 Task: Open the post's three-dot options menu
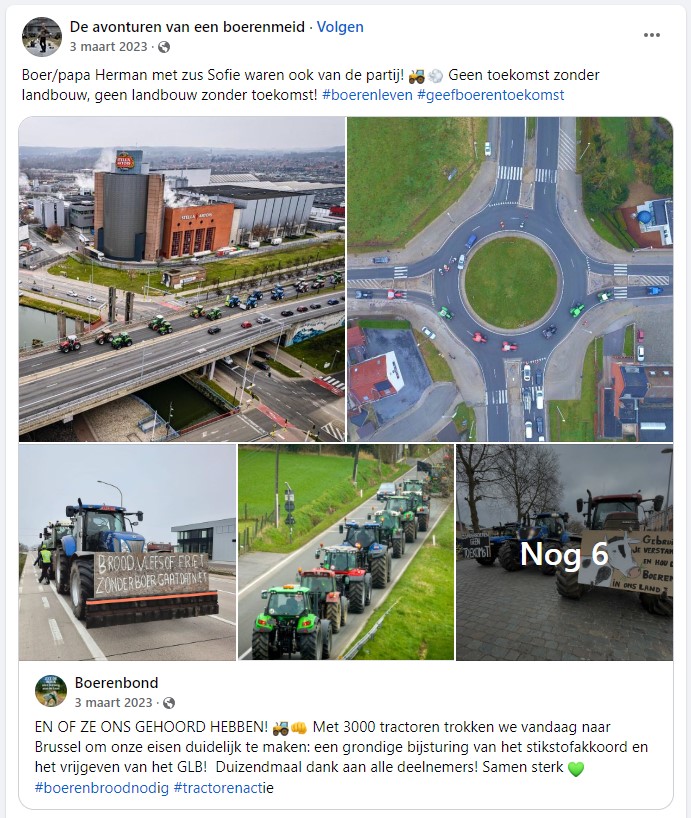coord(652,35)
